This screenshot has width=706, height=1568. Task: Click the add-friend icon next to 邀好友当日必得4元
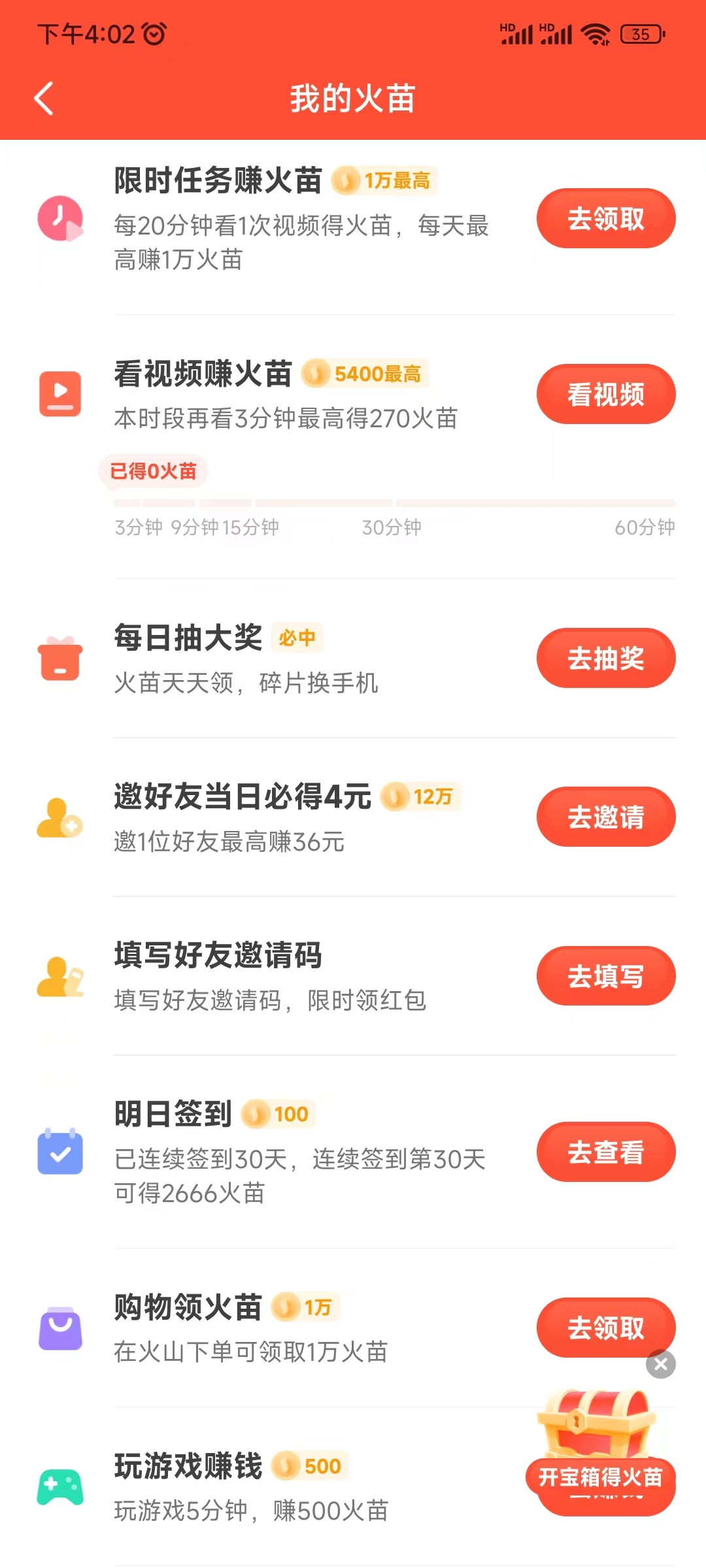(59, 819)
